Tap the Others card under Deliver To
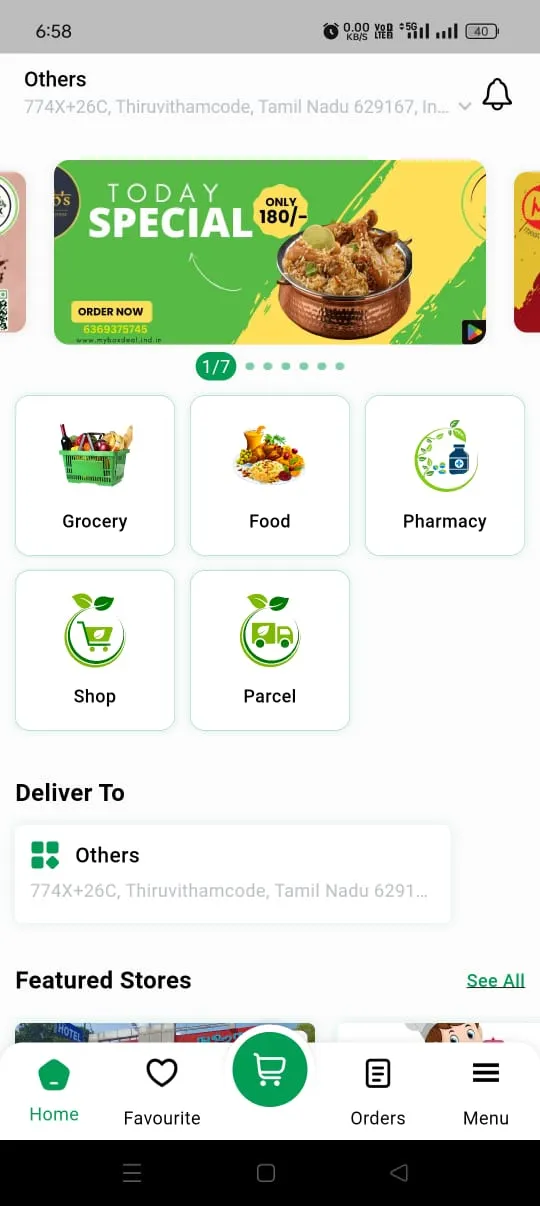The height and width of the screenshot is (1206, 540). 232,873
